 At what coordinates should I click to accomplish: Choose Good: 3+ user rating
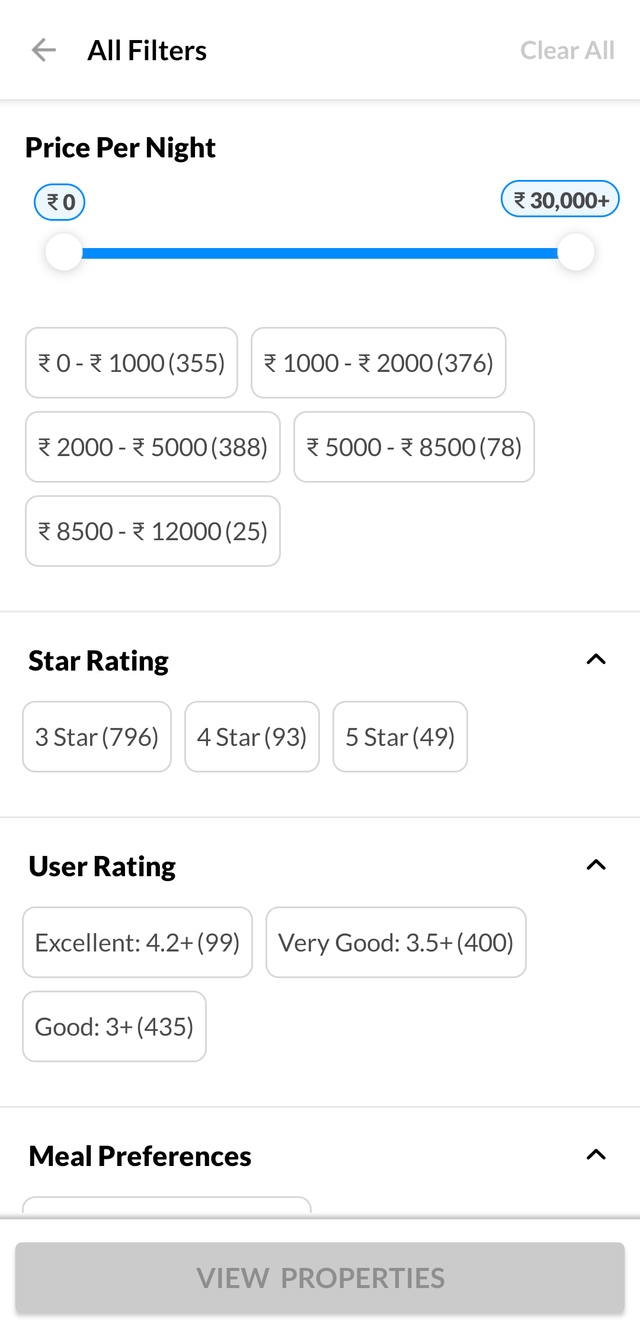pyautogui.click(x=114, y=1026)
